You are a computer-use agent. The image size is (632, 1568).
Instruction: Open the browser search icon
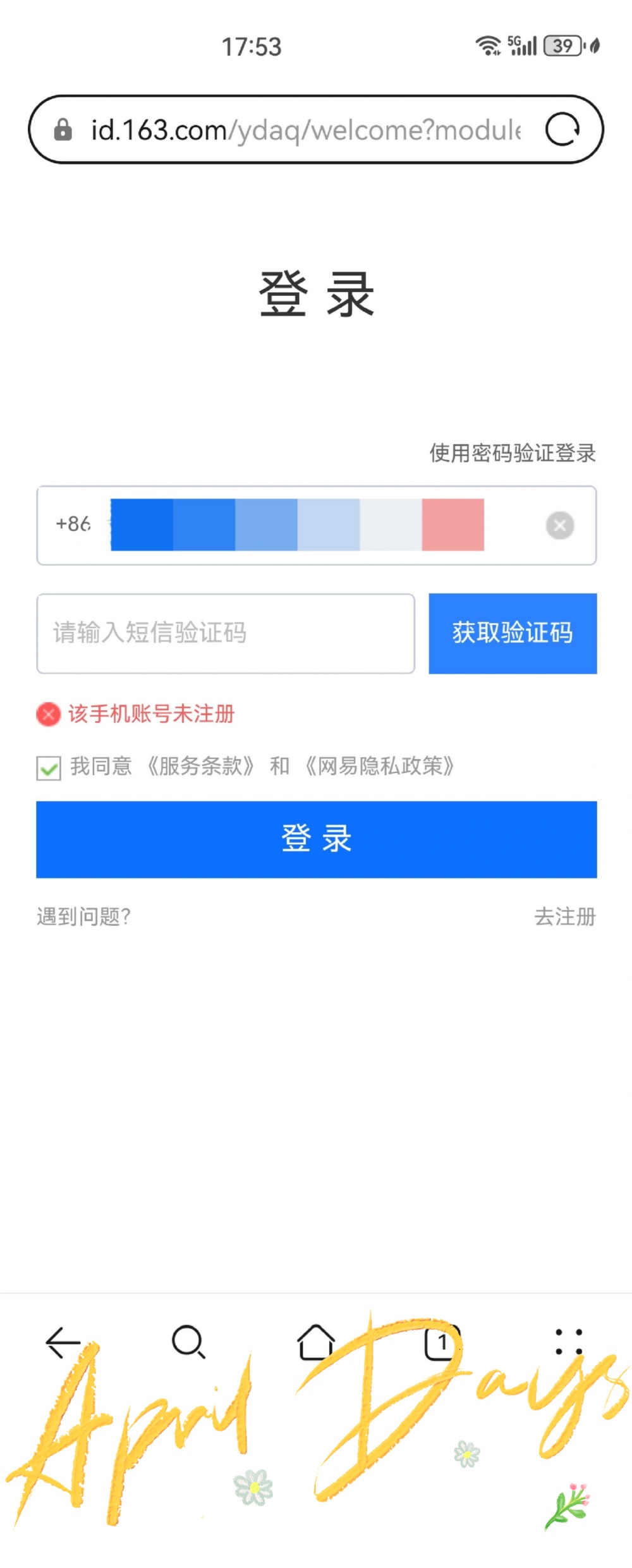click(x=188, y=1341)
